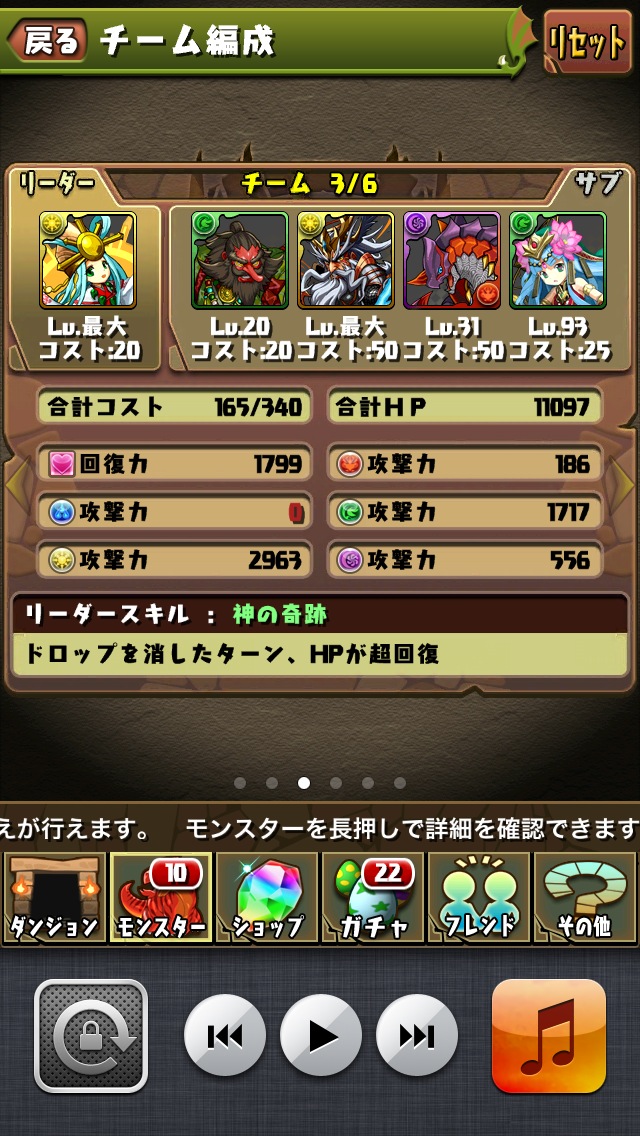
Task: Tap the リセット reset button
Action: click(x=587, y=42)
